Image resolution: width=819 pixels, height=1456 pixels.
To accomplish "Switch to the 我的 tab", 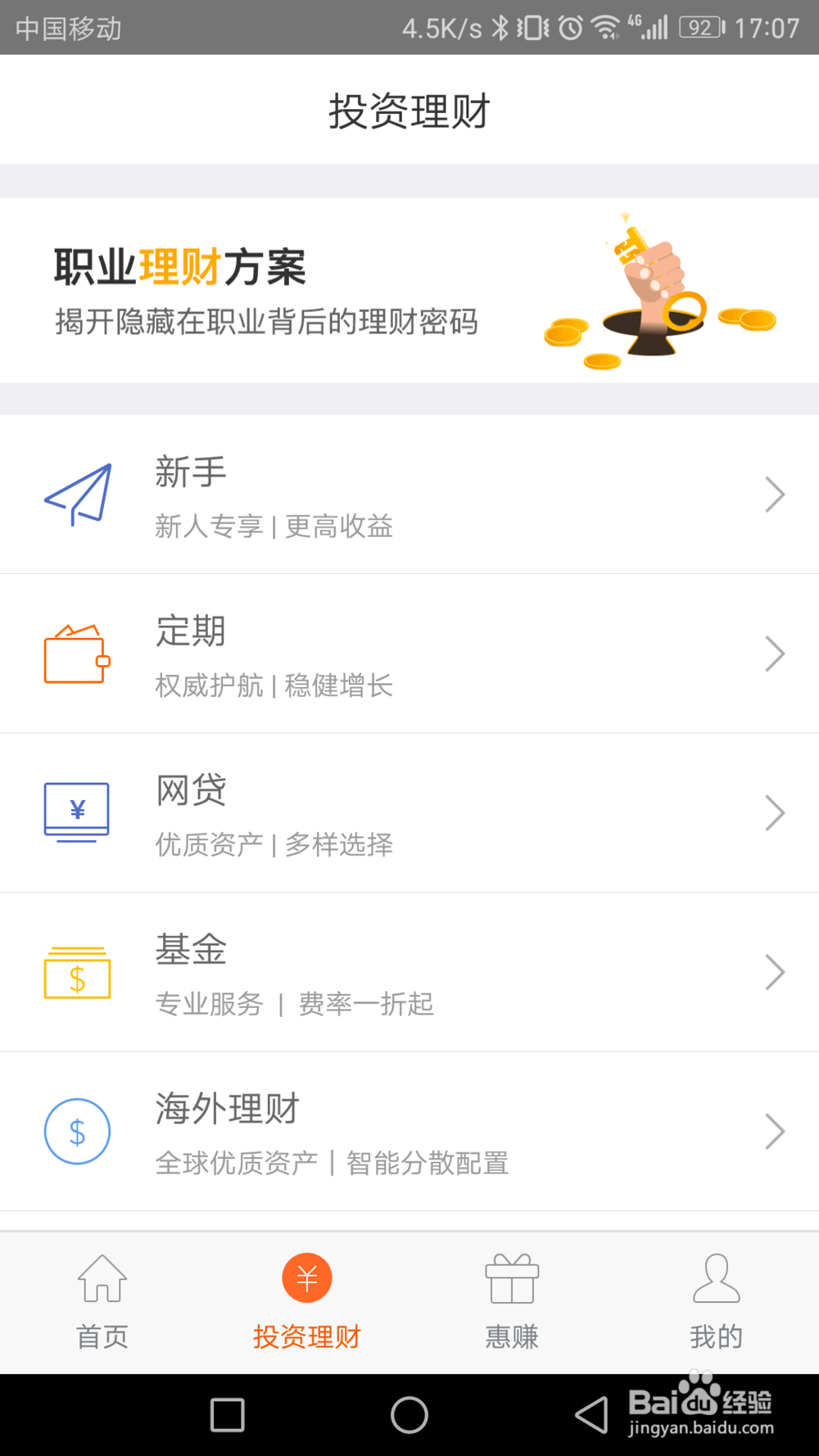I will pos(716,1302).
